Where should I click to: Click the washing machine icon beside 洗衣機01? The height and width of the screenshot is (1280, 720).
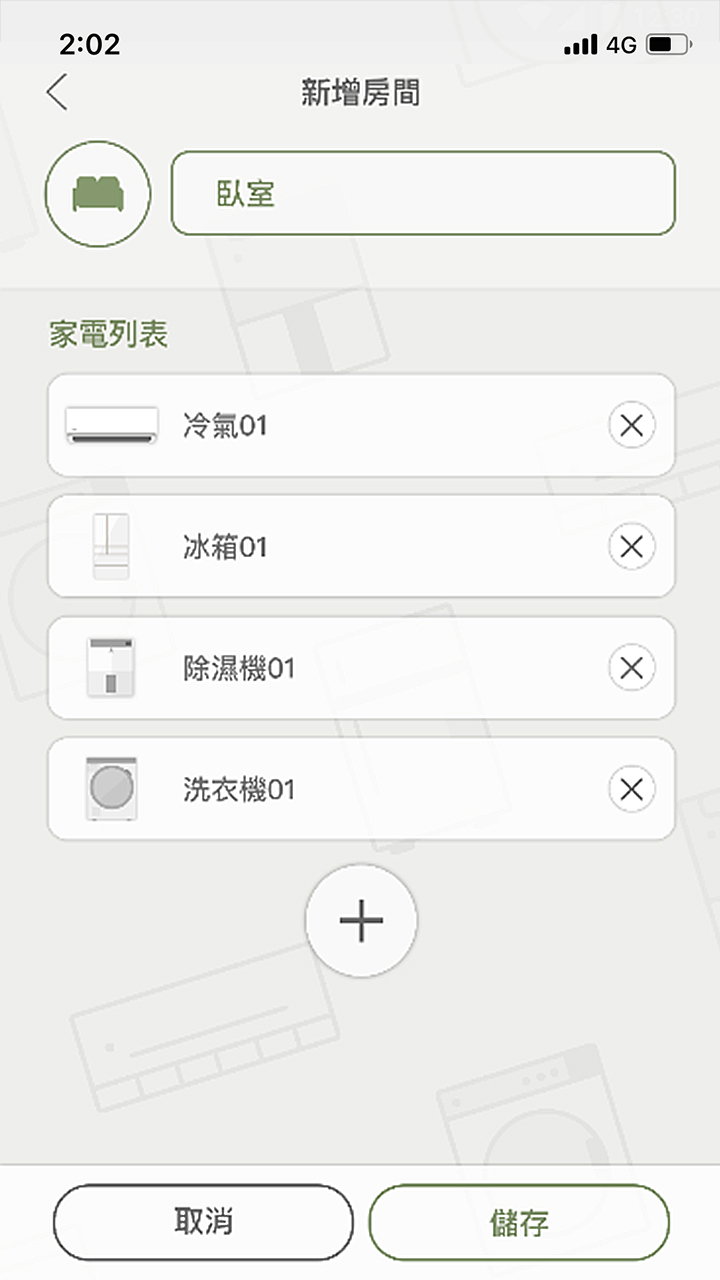click(110, 788)
